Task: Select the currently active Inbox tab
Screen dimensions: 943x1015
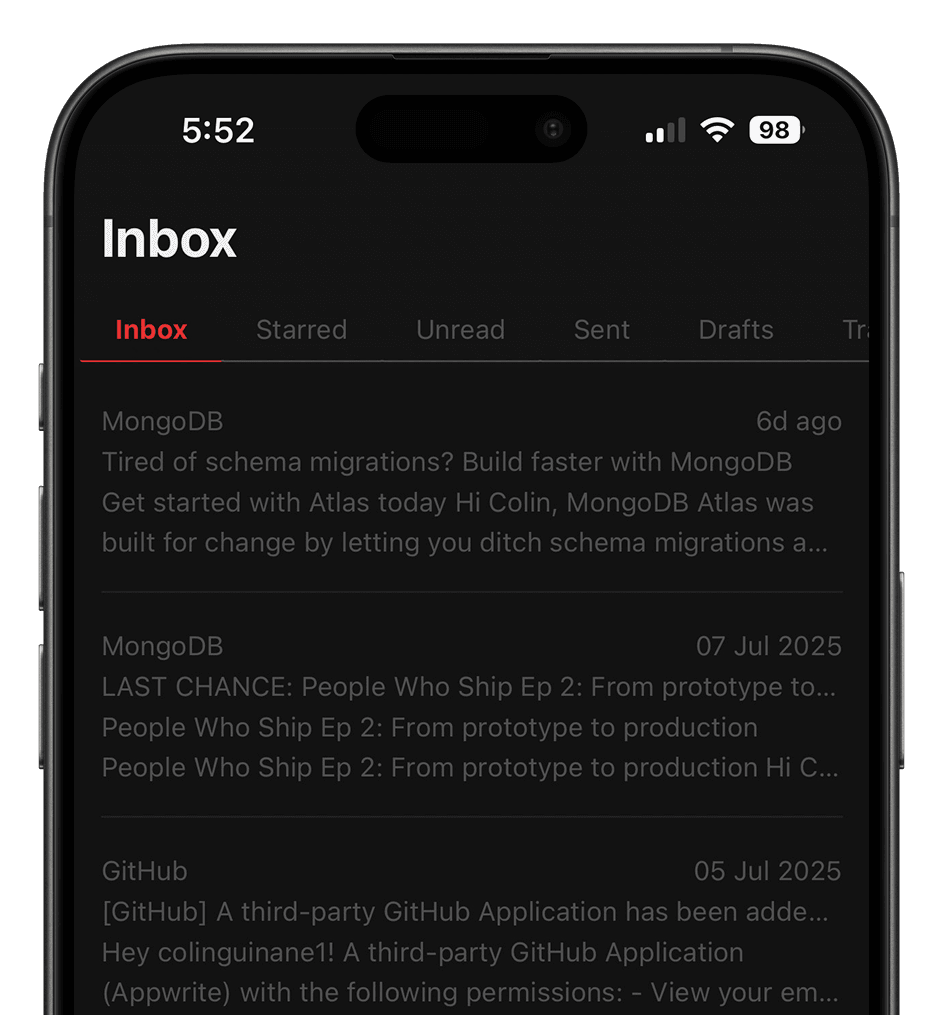Action: point(151,330)
